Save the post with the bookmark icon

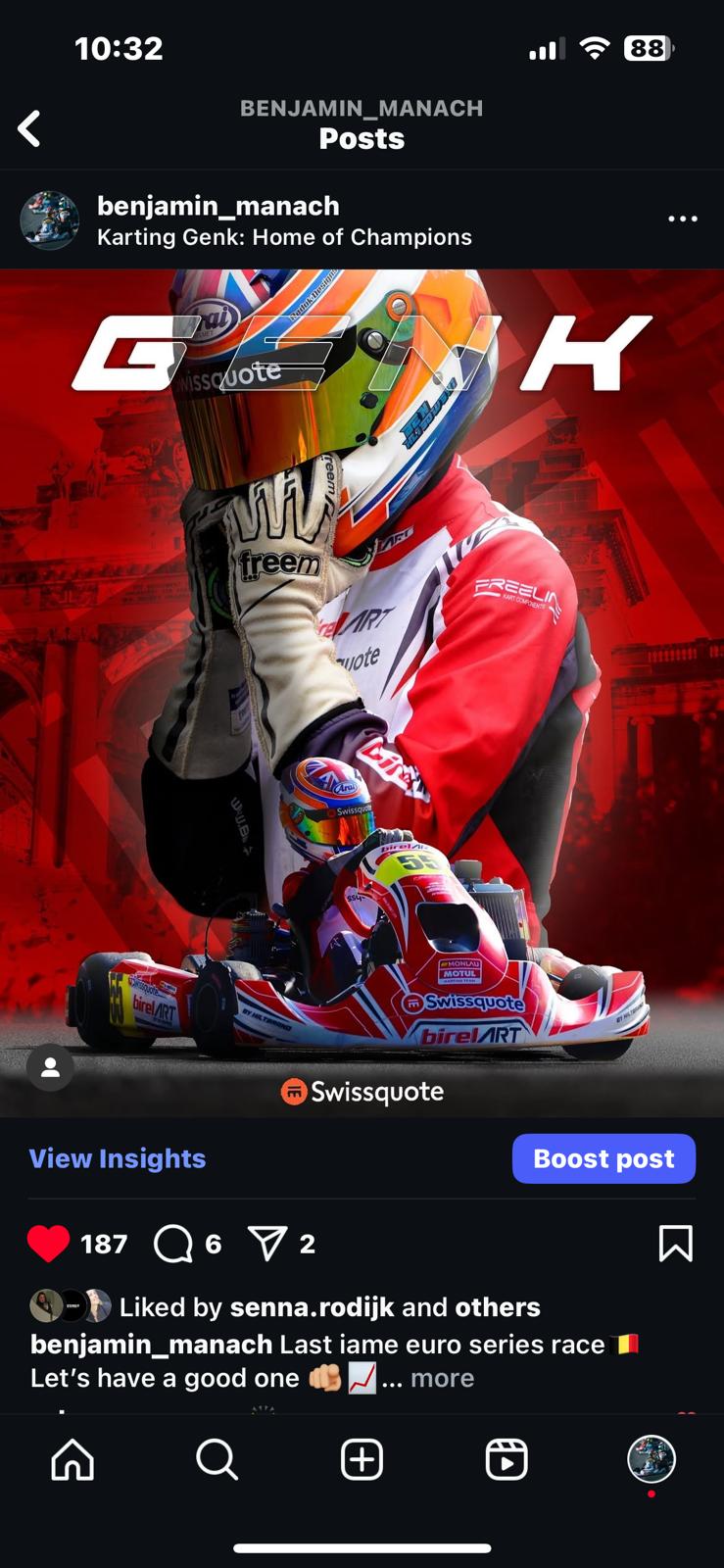(675, 1244)
